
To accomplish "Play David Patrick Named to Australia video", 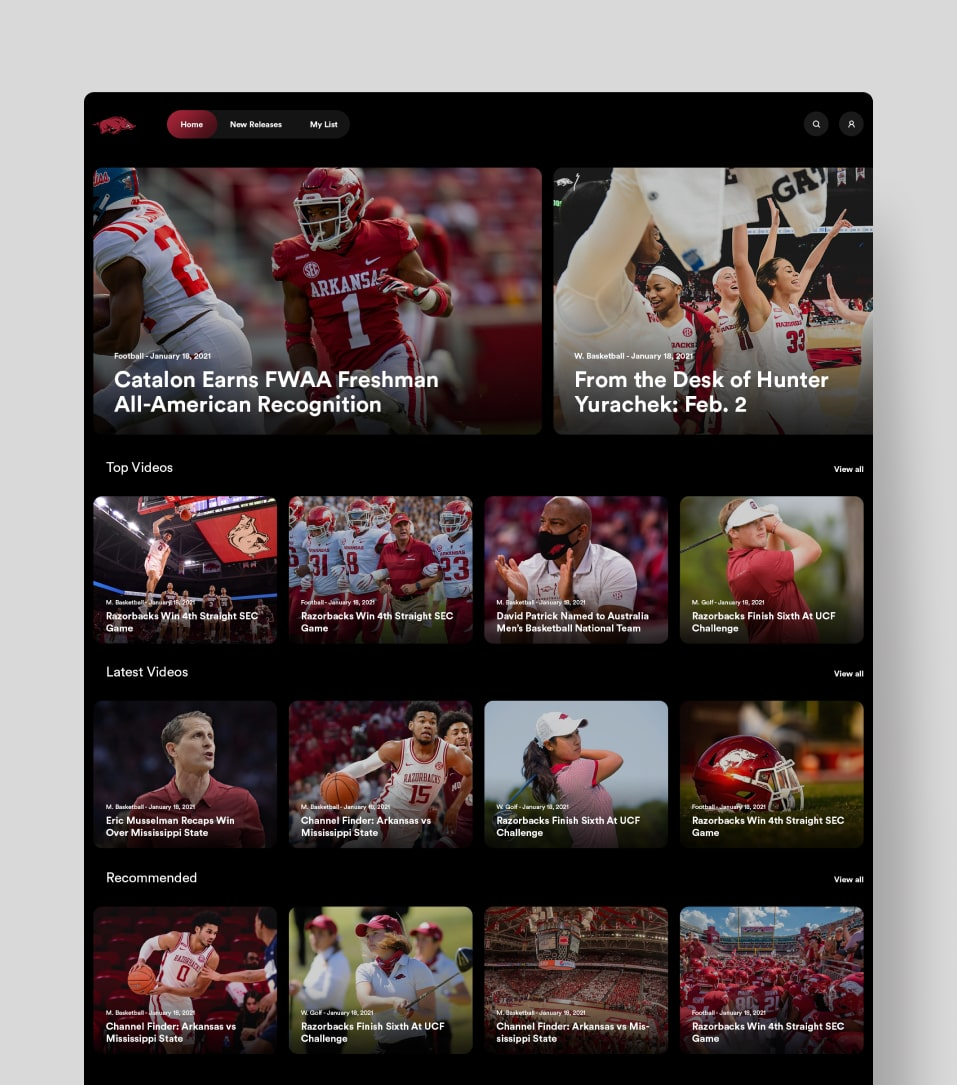I will [x=576, y=570].
